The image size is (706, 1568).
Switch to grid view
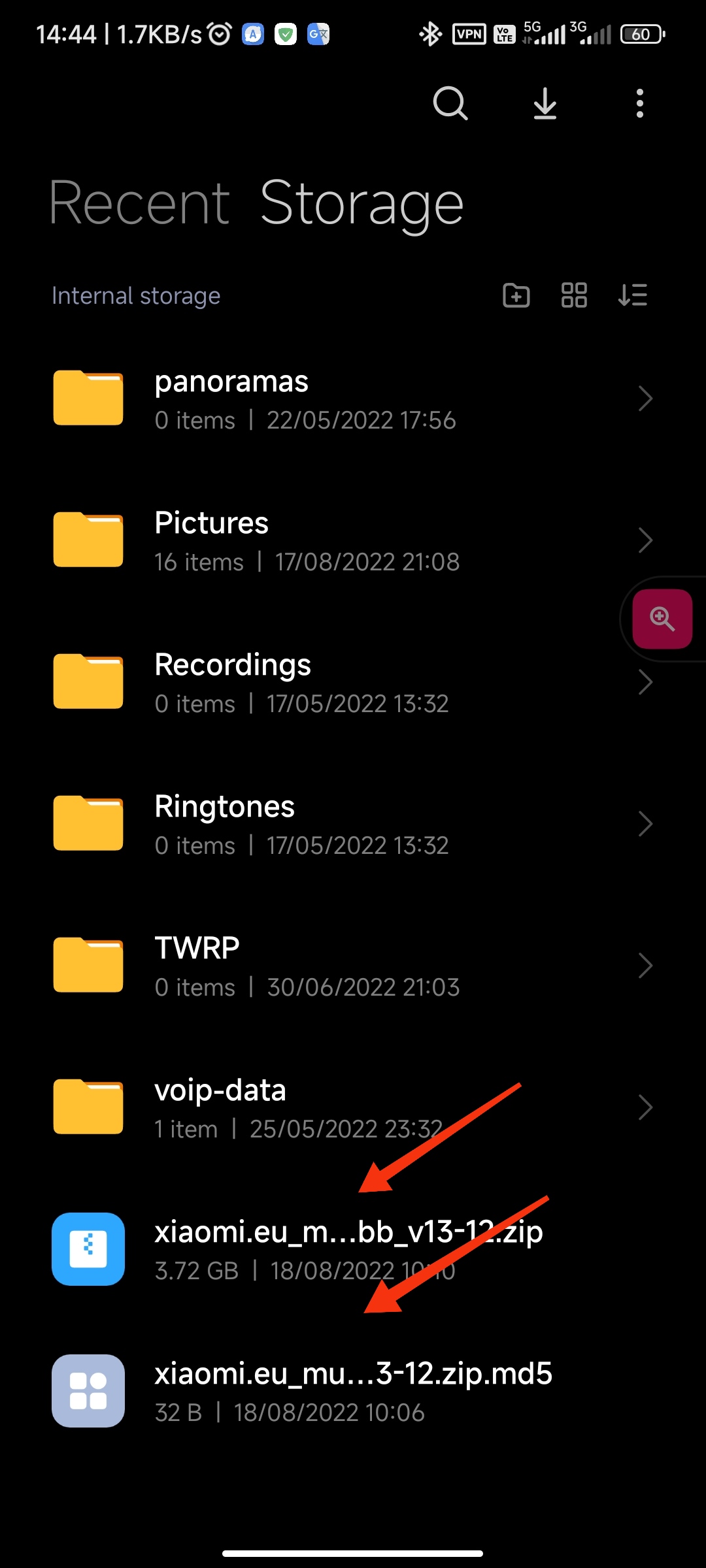pos(574,295)
